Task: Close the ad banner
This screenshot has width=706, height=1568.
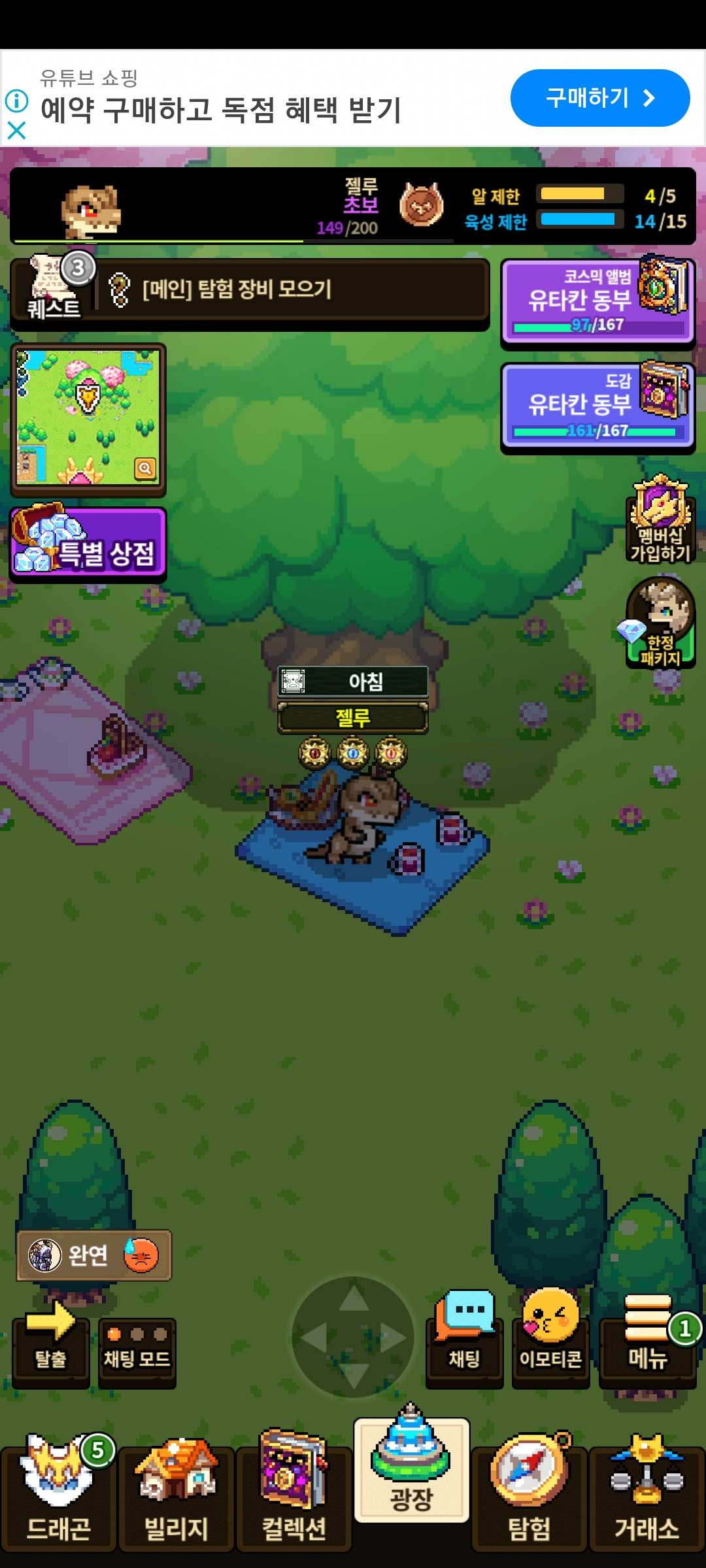Action: [16, 131]
